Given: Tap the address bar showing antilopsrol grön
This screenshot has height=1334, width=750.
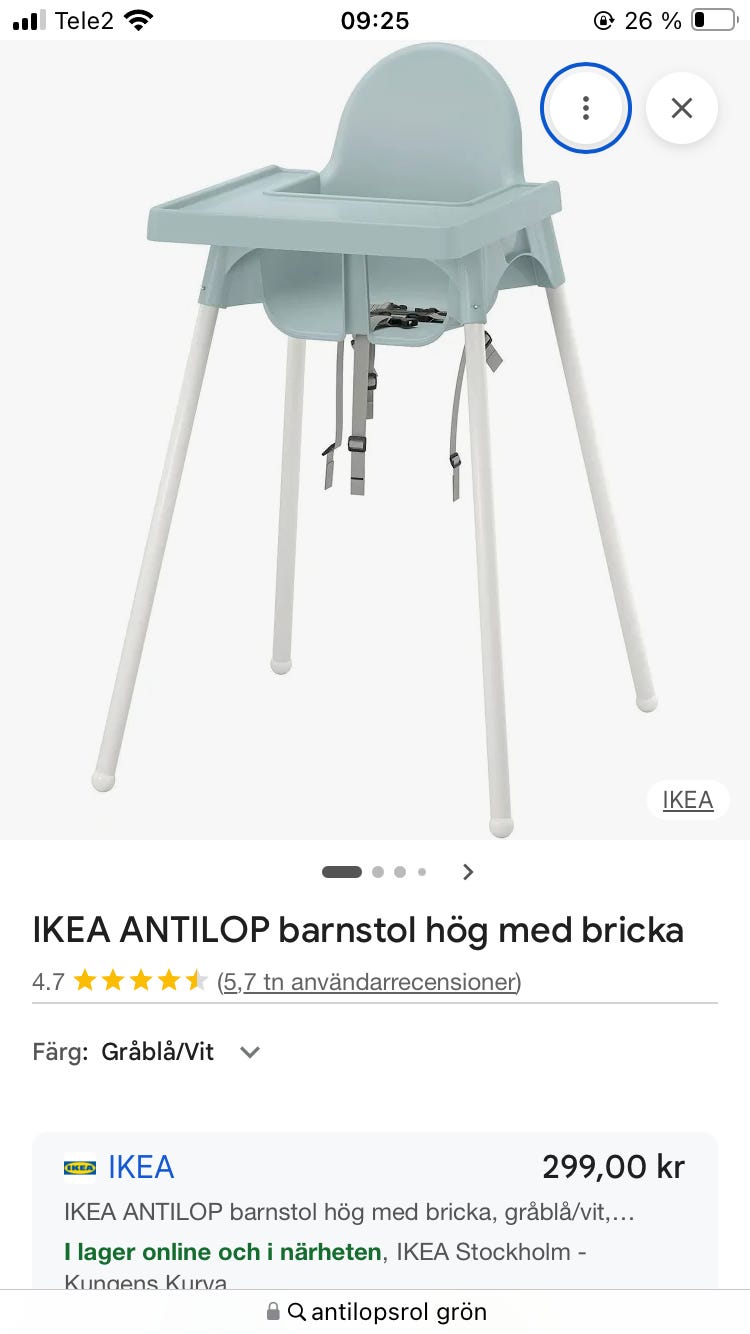Looking at the screenshot, I should tap(376, 1311).
